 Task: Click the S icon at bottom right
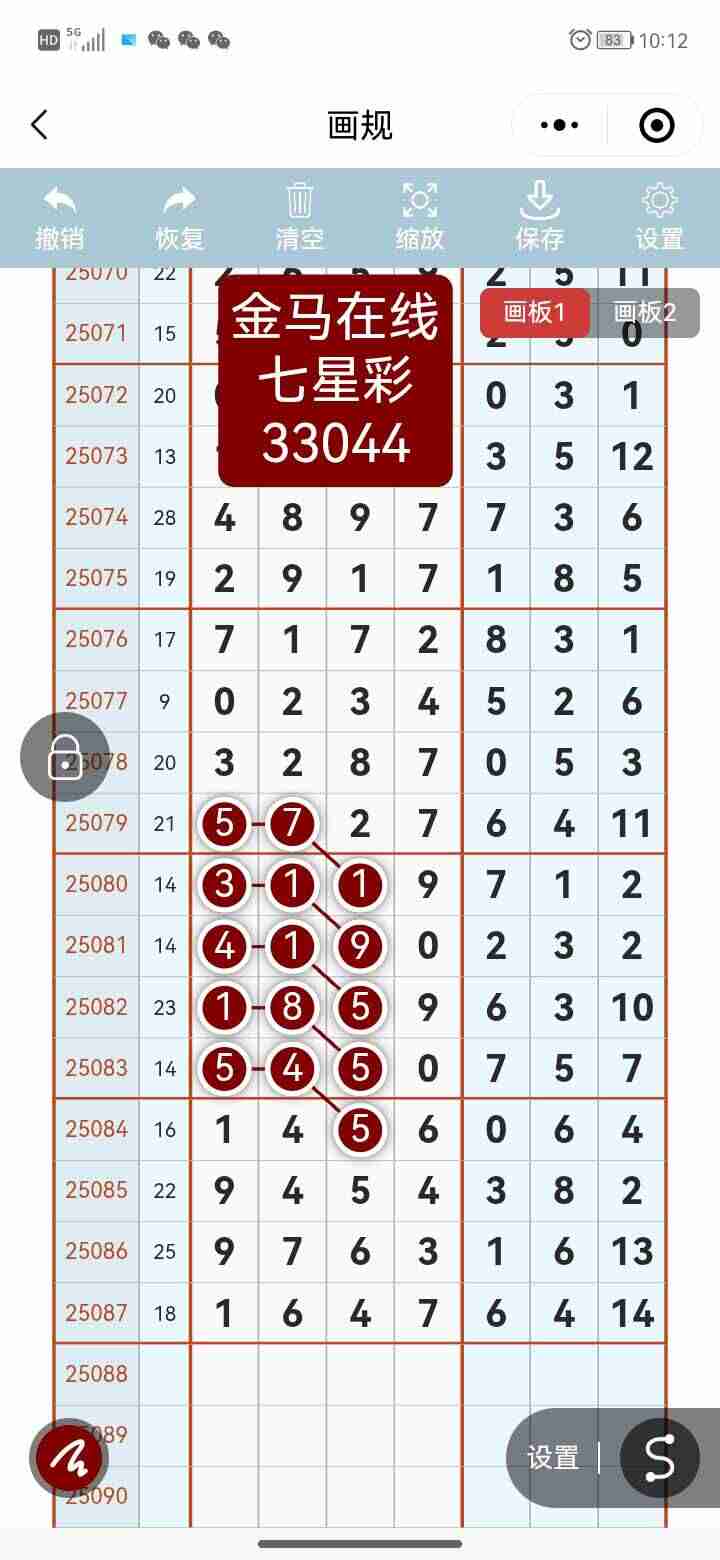pyautogui.click(x=657, y=1458)
